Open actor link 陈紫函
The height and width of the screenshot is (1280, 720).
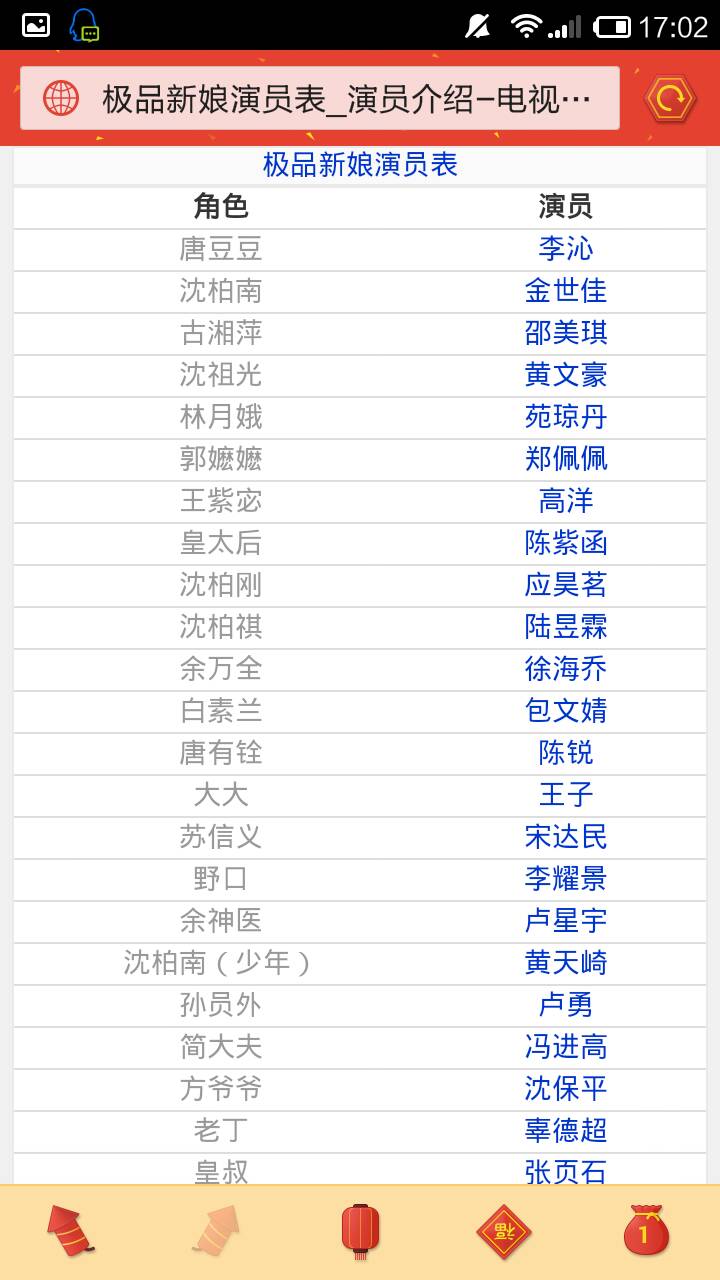pyautogui.click(x=565, y=543)
